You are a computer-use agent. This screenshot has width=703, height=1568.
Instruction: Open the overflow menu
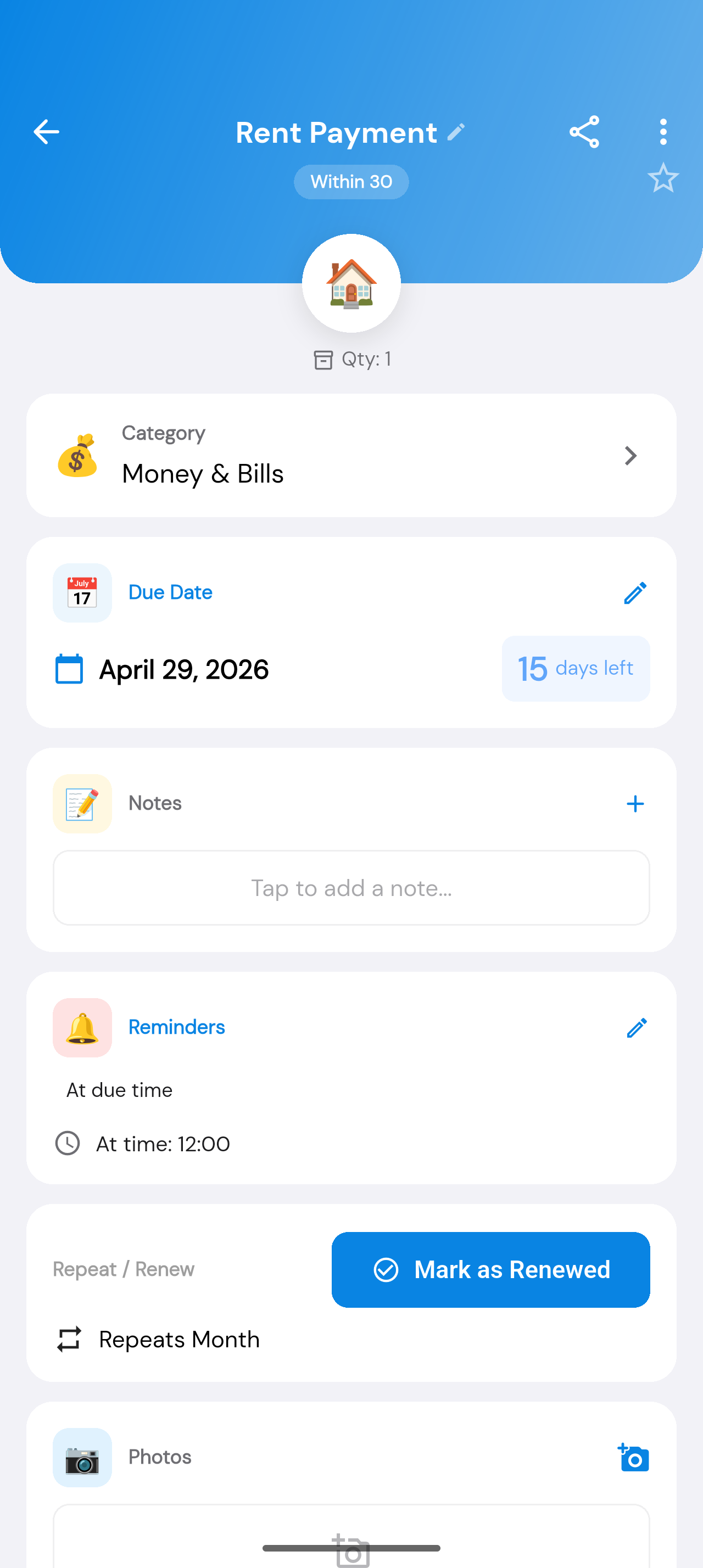[x=663, y=131]
